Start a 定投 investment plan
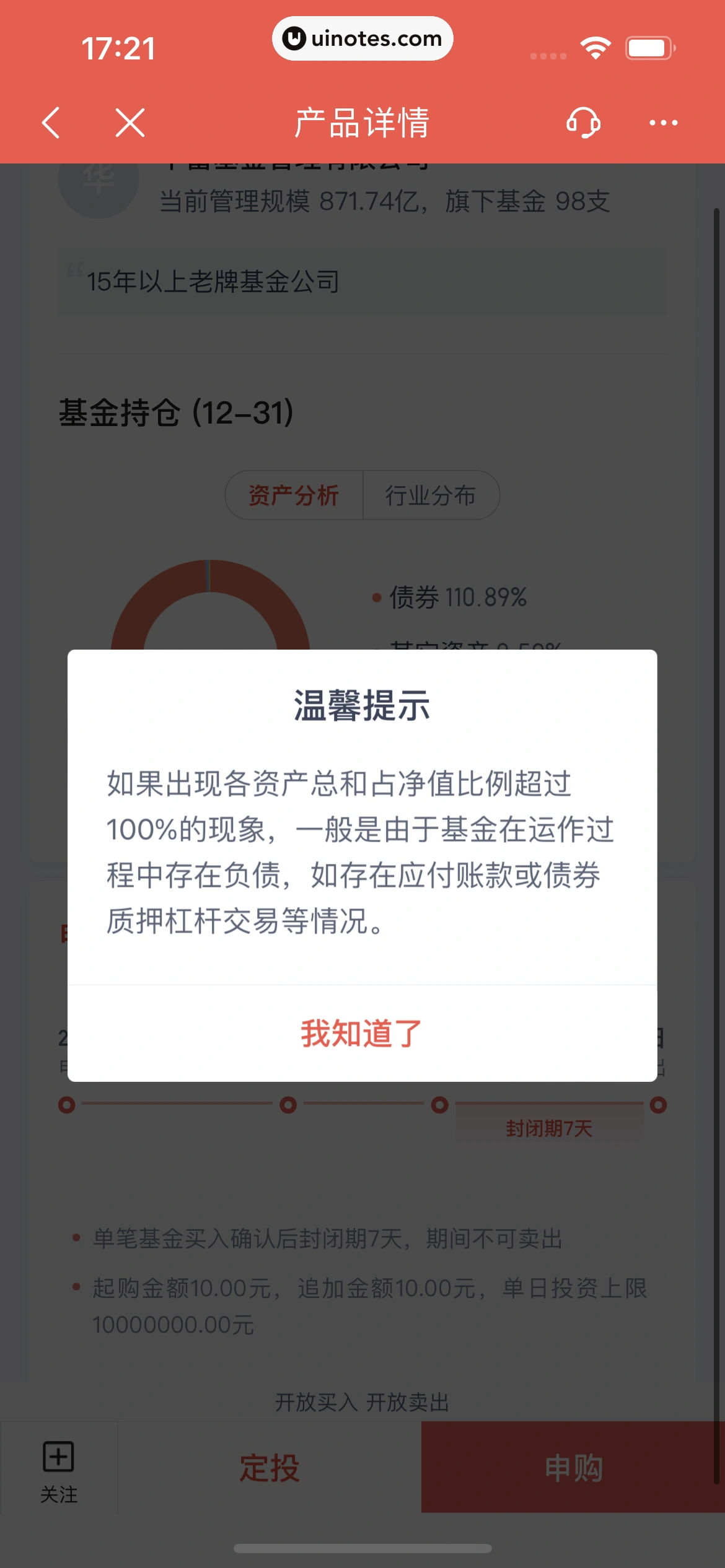 (x=270, y=1468)
